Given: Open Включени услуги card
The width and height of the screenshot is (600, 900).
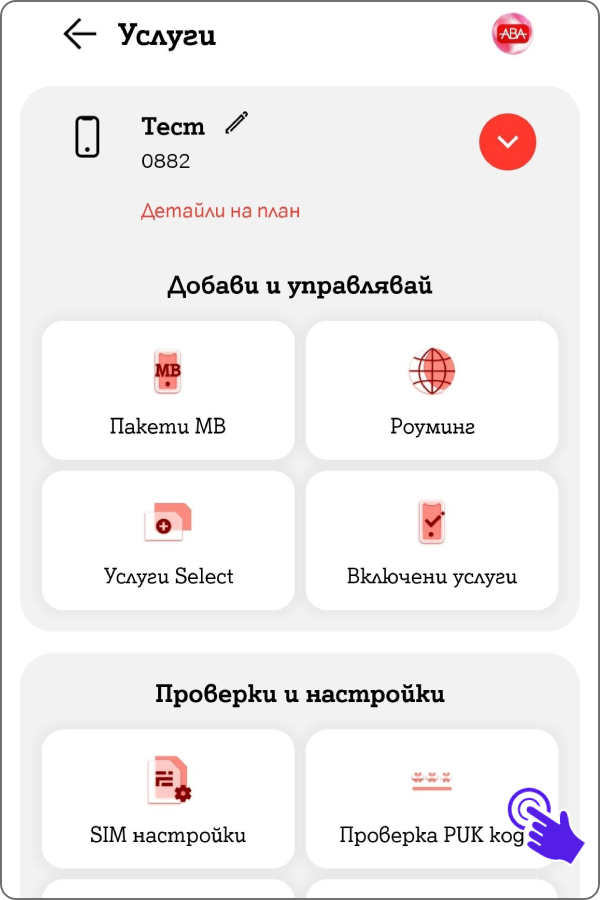Looking at the screenshot, I should [x=432, y=540].
